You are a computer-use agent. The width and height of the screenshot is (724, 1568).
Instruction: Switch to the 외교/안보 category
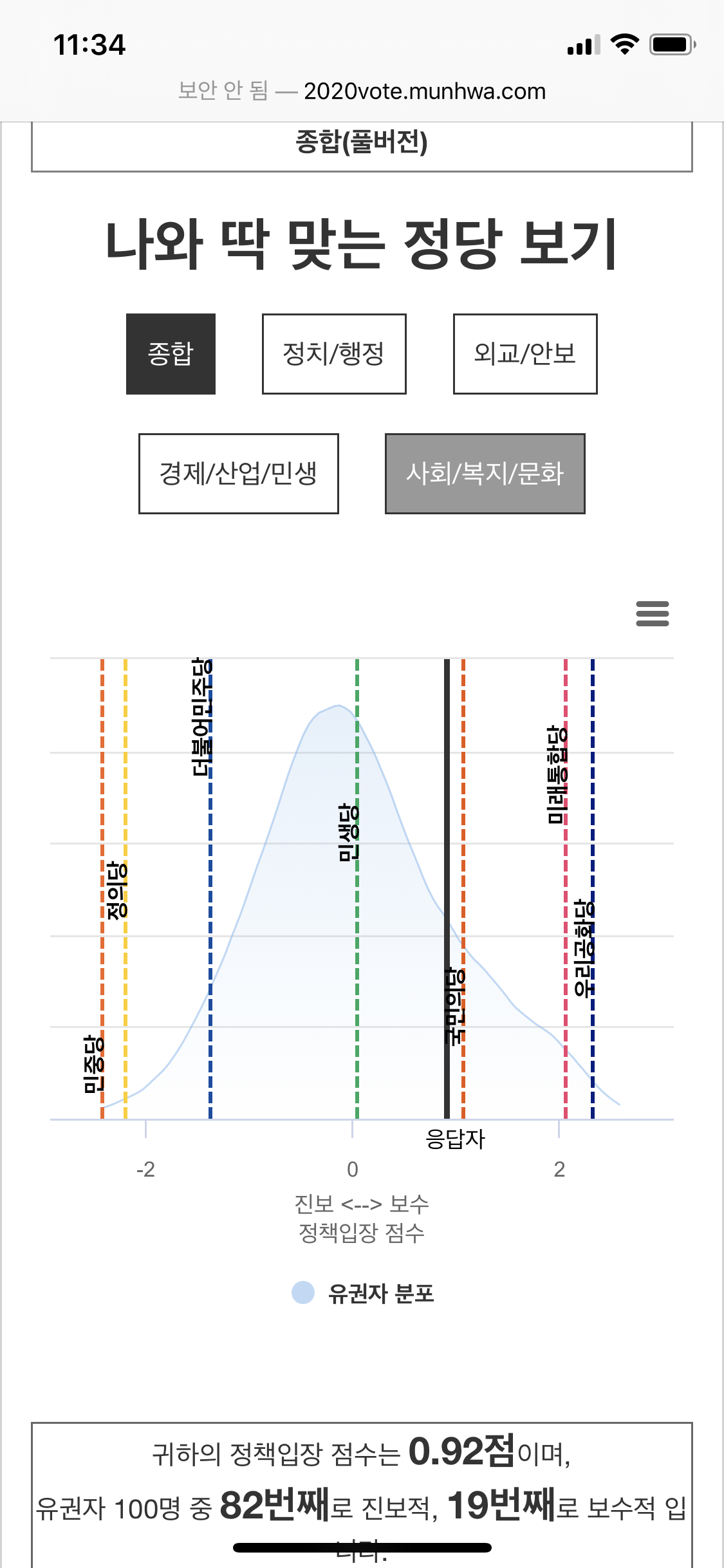[525, 354]
